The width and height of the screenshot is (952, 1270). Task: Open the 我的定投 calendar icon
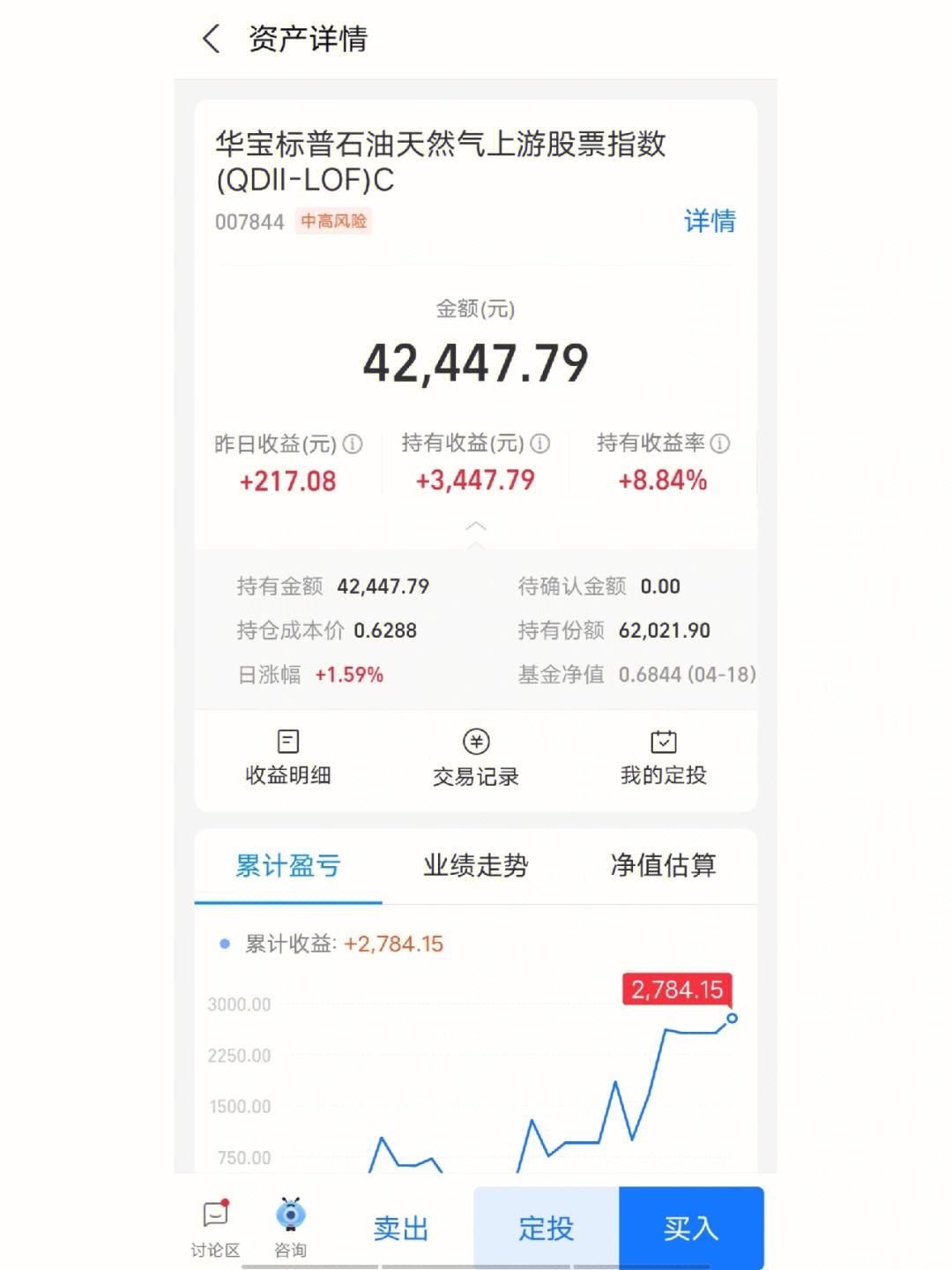pyautogui.click(x=663, y=756)
